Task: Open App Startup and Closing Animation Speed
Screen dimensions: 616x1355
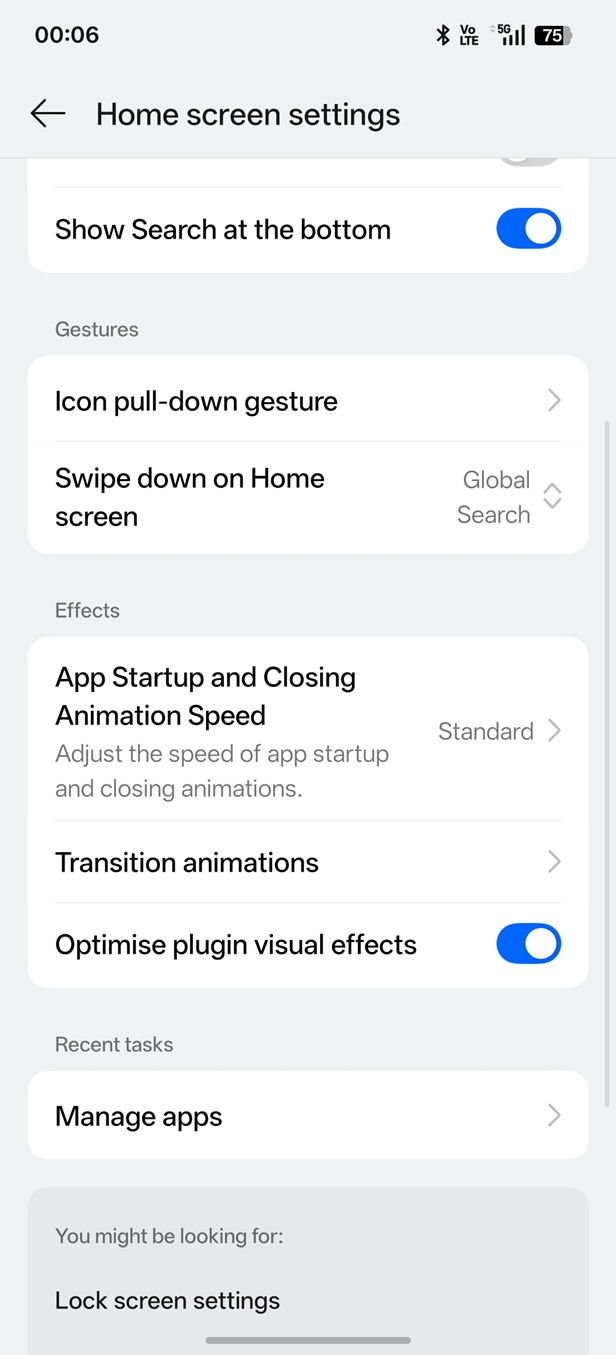Action: tap(307, 731)
